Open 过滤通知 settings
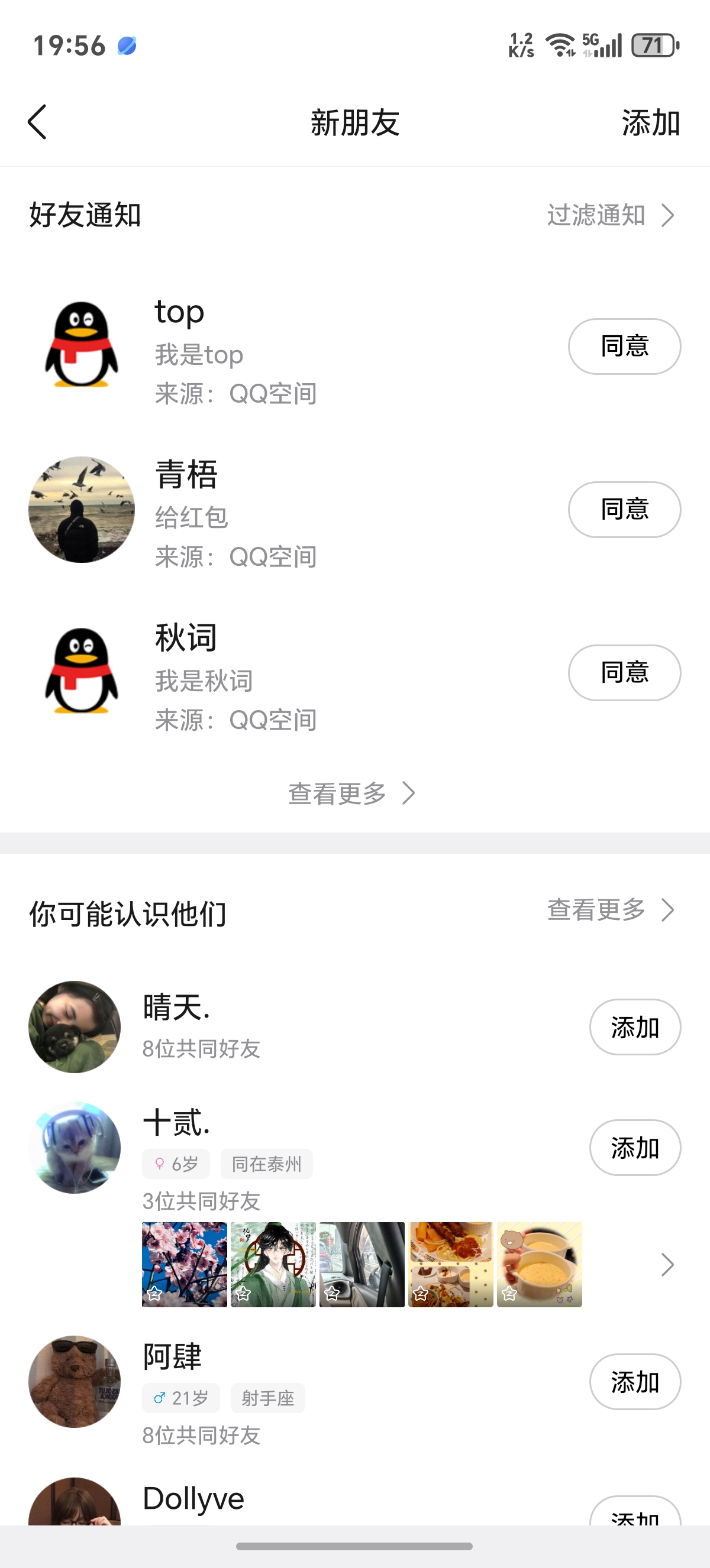 tap(609, 215)
